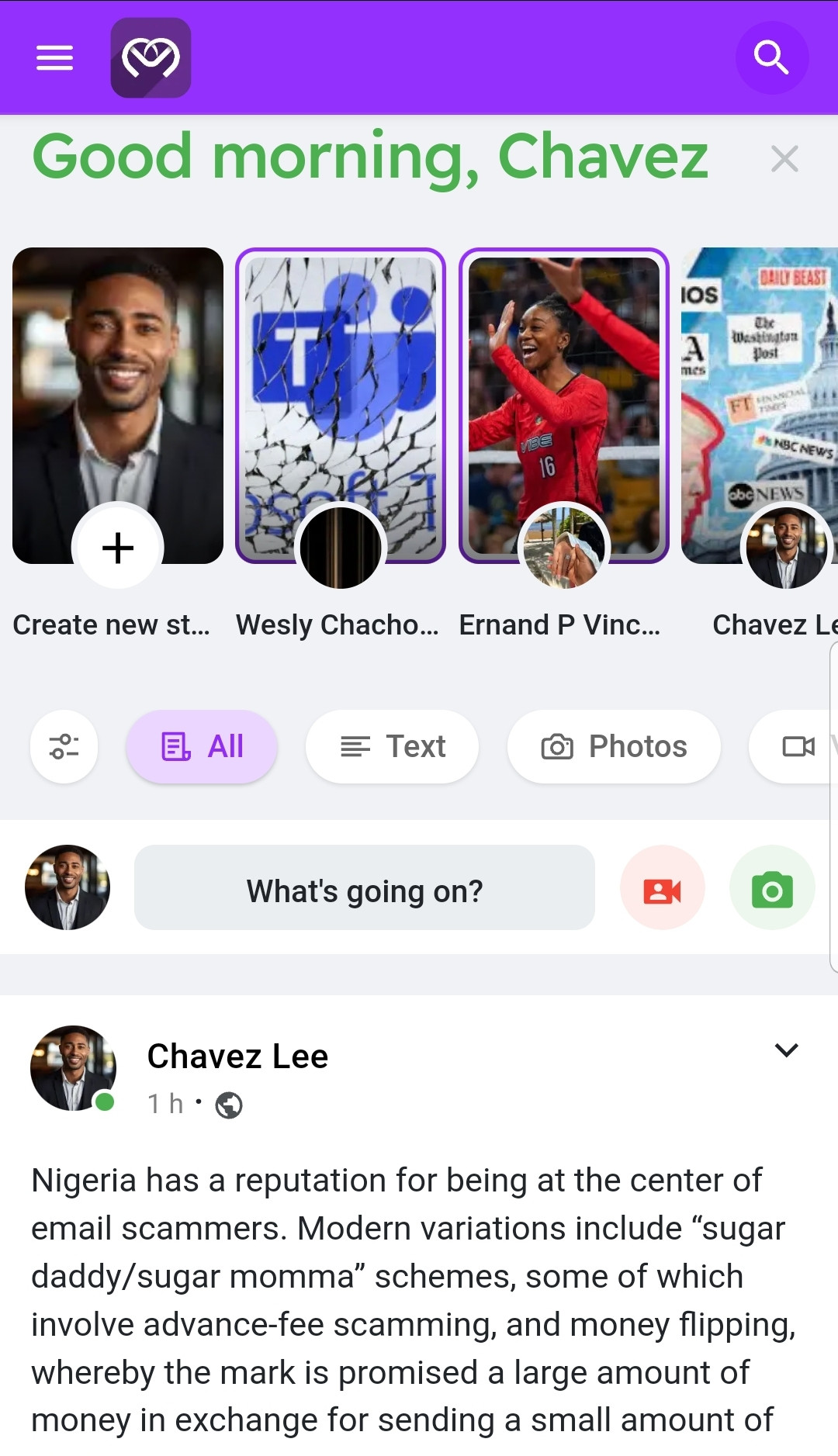This screenshot has width=838, height=1456.
Task: Start a live video post
Action: click(662, 889)
